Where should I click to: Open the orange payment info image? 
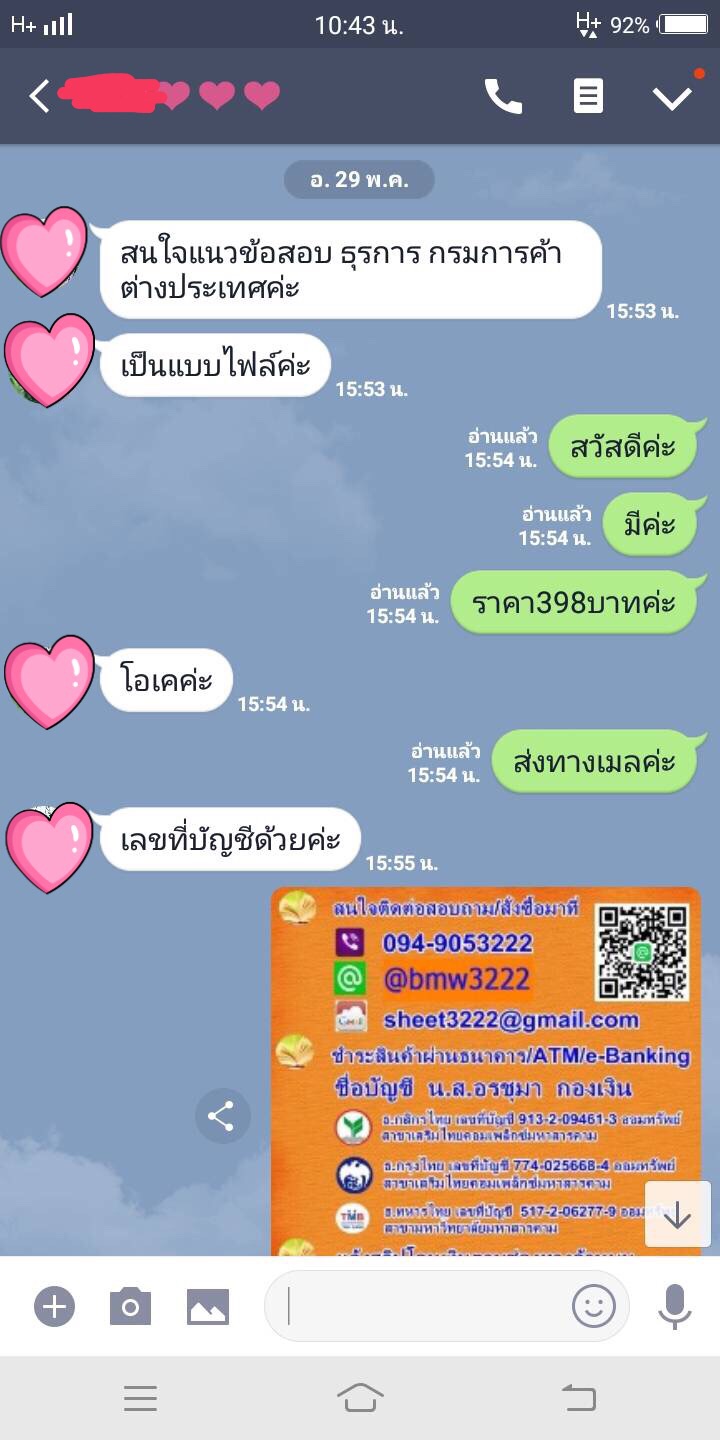point(485,1070)
